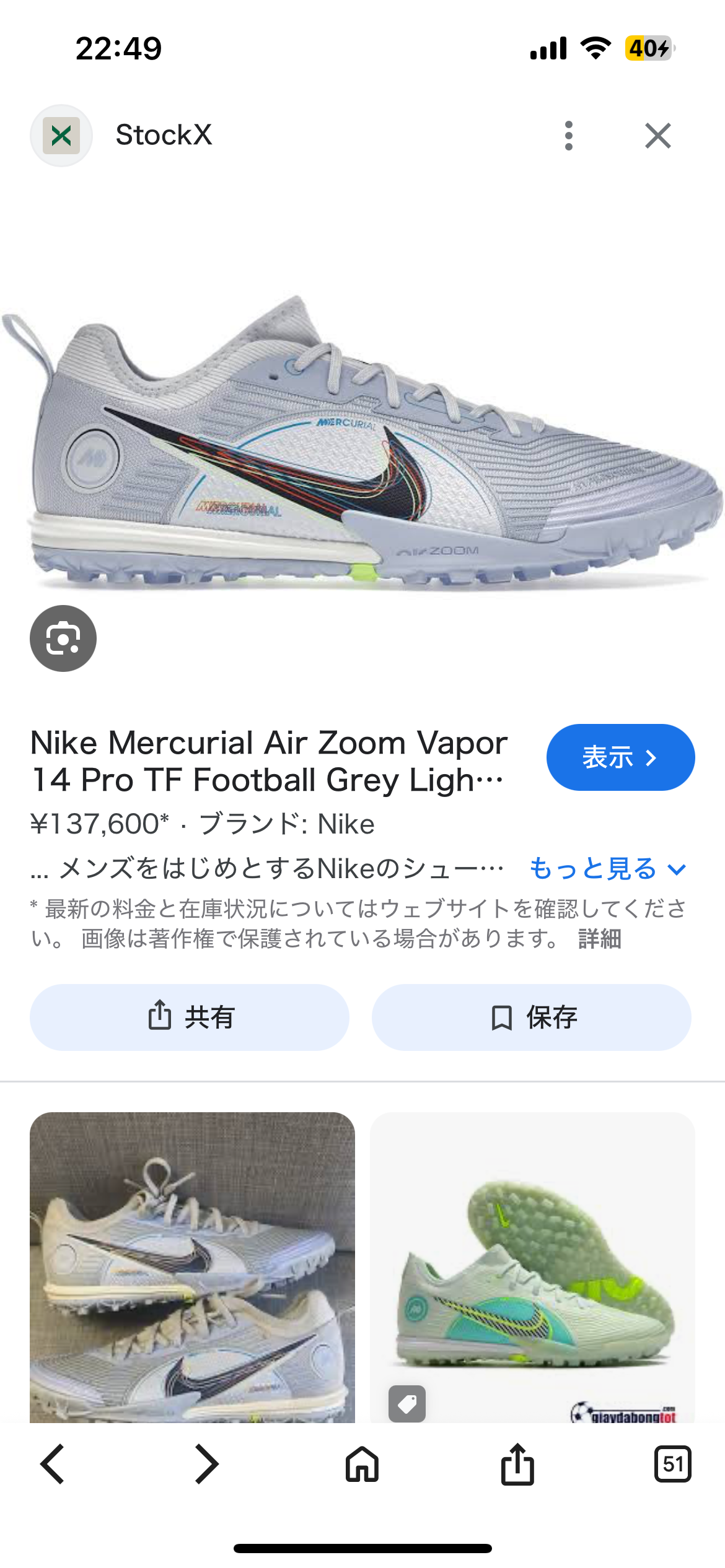
Task: Expand description with もっと見る
Action: (607, 869)
